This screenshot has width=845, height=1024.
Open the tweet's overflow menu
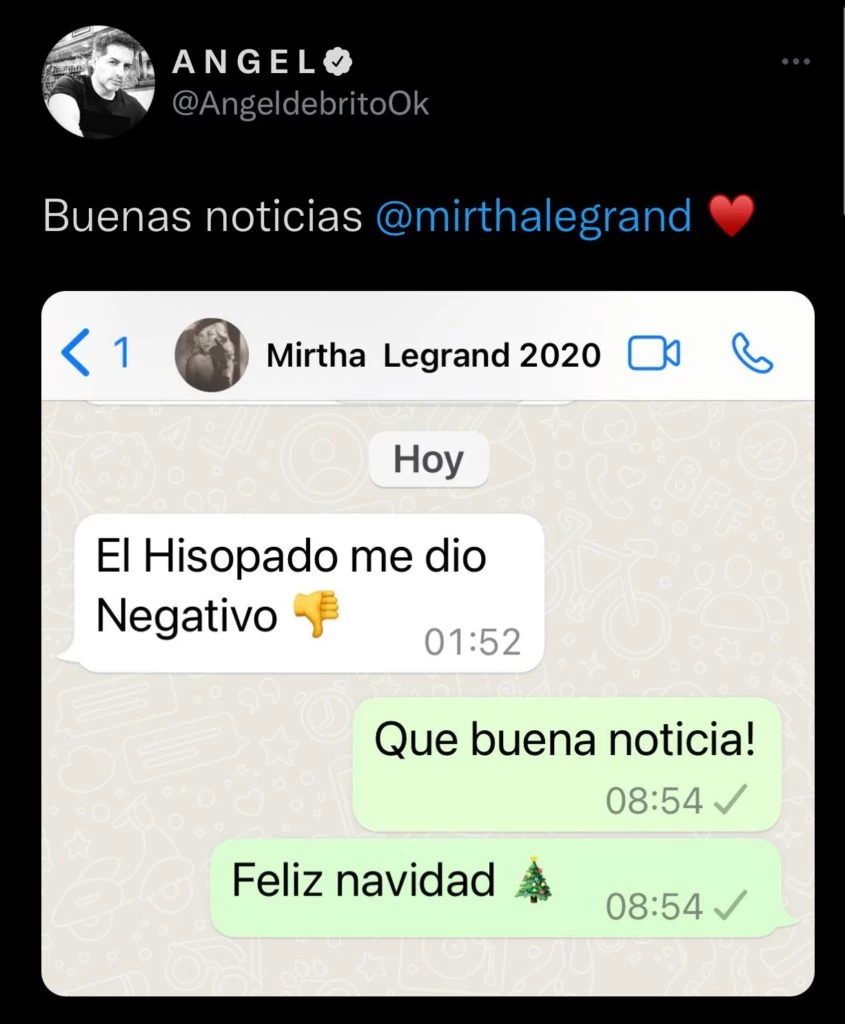click(795, 62)
